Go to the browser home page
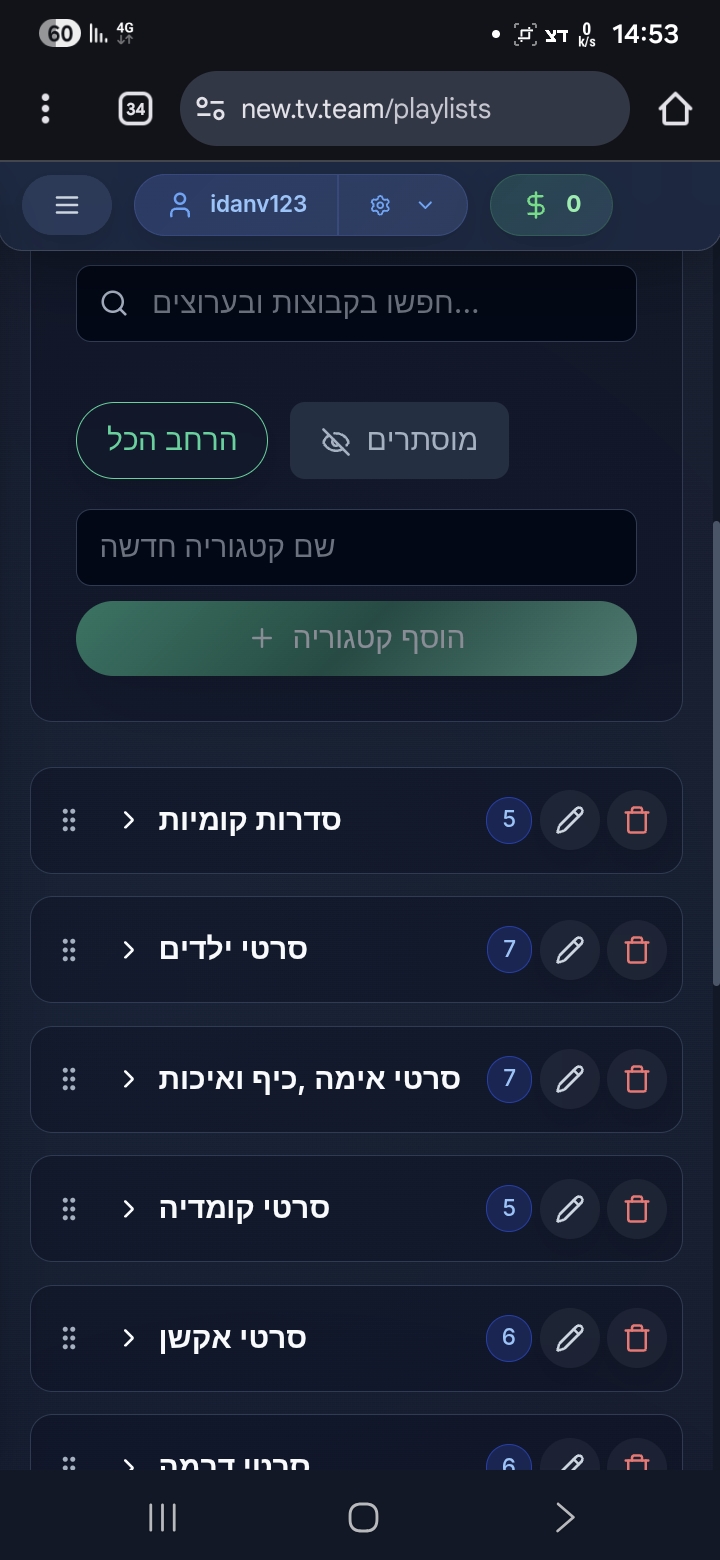Viewport: 720px width, 1560px height. 675,108
